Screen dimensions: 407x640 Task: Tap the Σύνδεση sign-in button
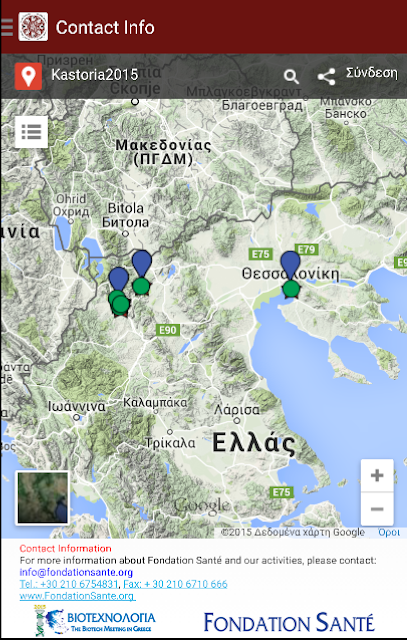click(371, 73)
